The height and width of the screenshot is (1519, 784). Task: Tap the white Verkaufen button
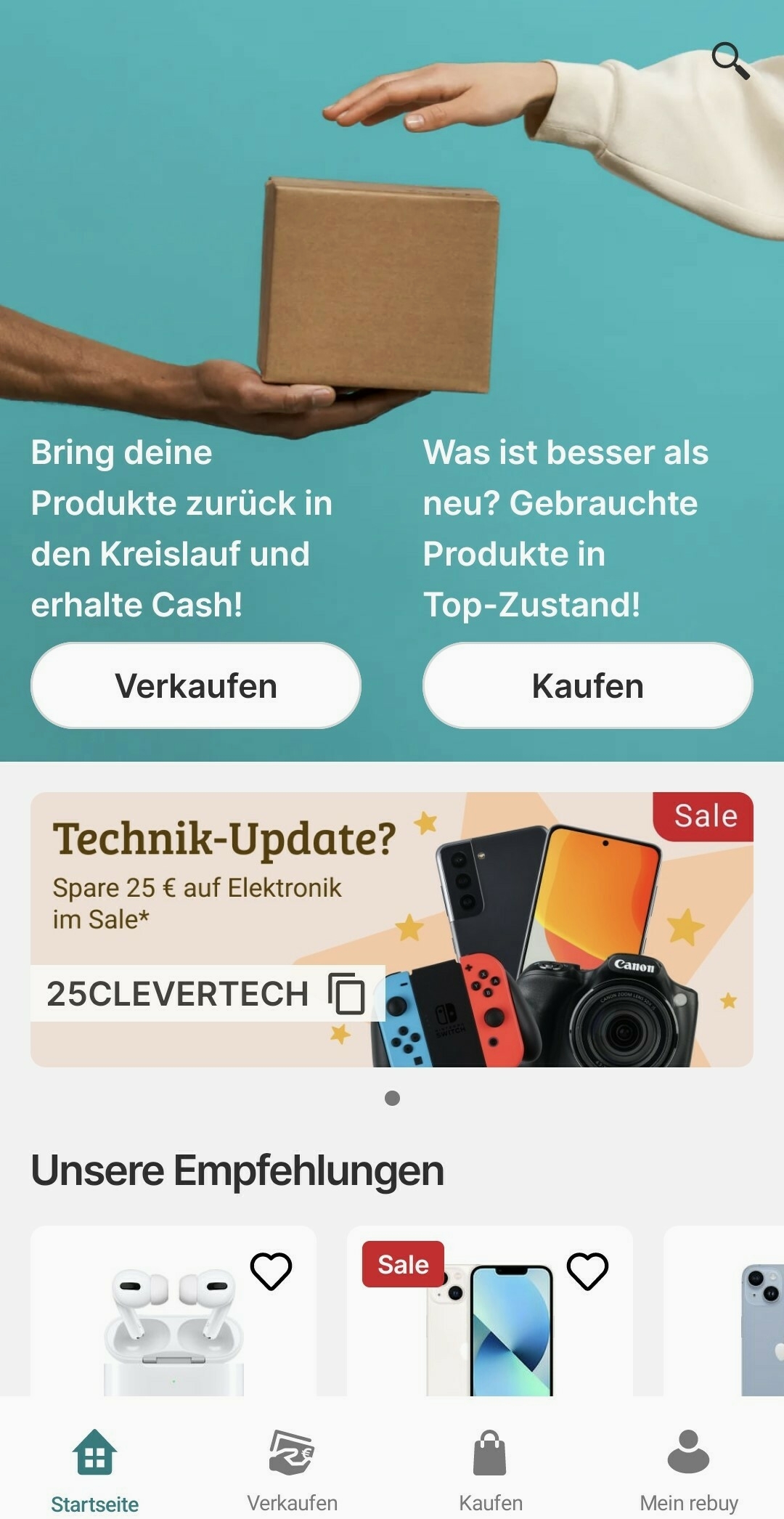point(196,685)
